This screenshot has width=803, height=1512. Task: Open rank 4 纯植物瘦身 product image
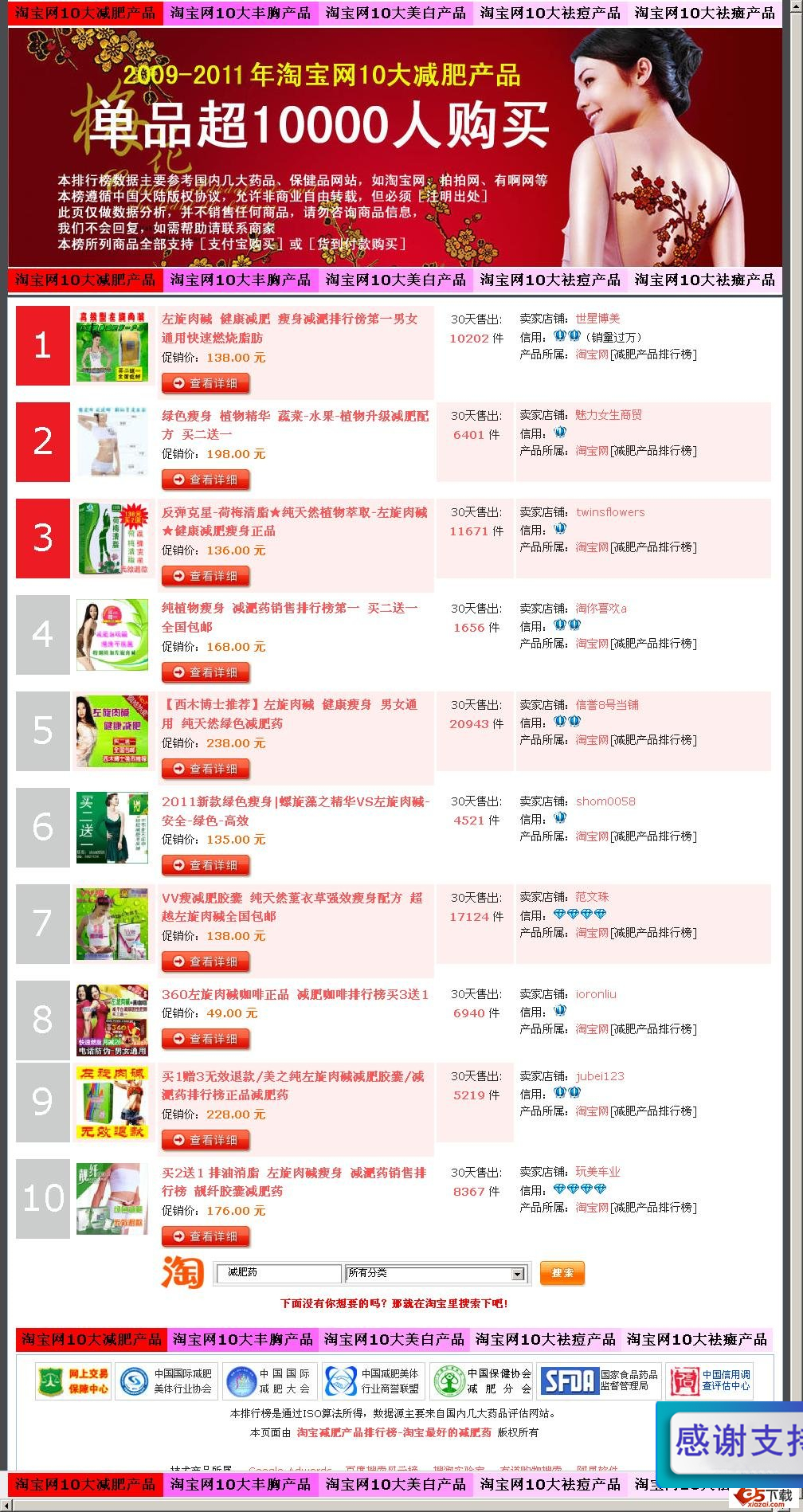point(112,635)
